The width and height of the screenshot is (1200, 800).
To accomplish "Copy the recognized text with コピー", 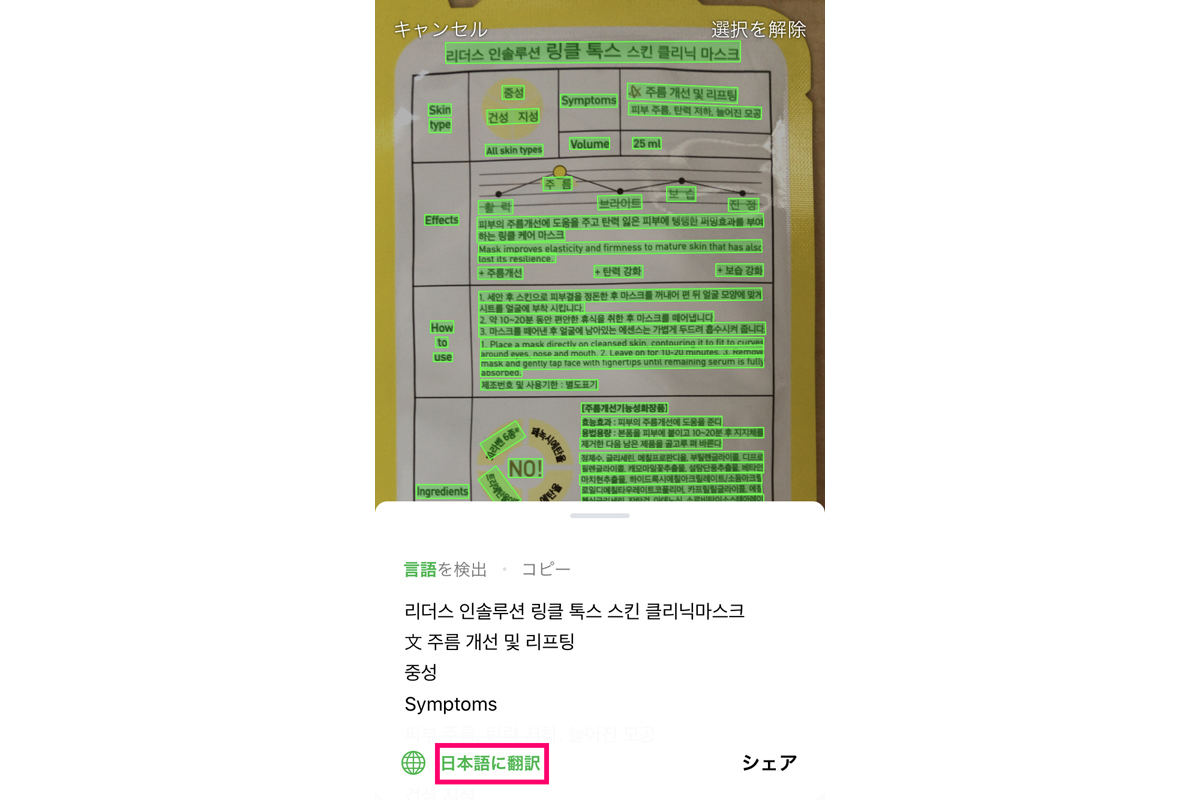I will (x=546, y=569).
